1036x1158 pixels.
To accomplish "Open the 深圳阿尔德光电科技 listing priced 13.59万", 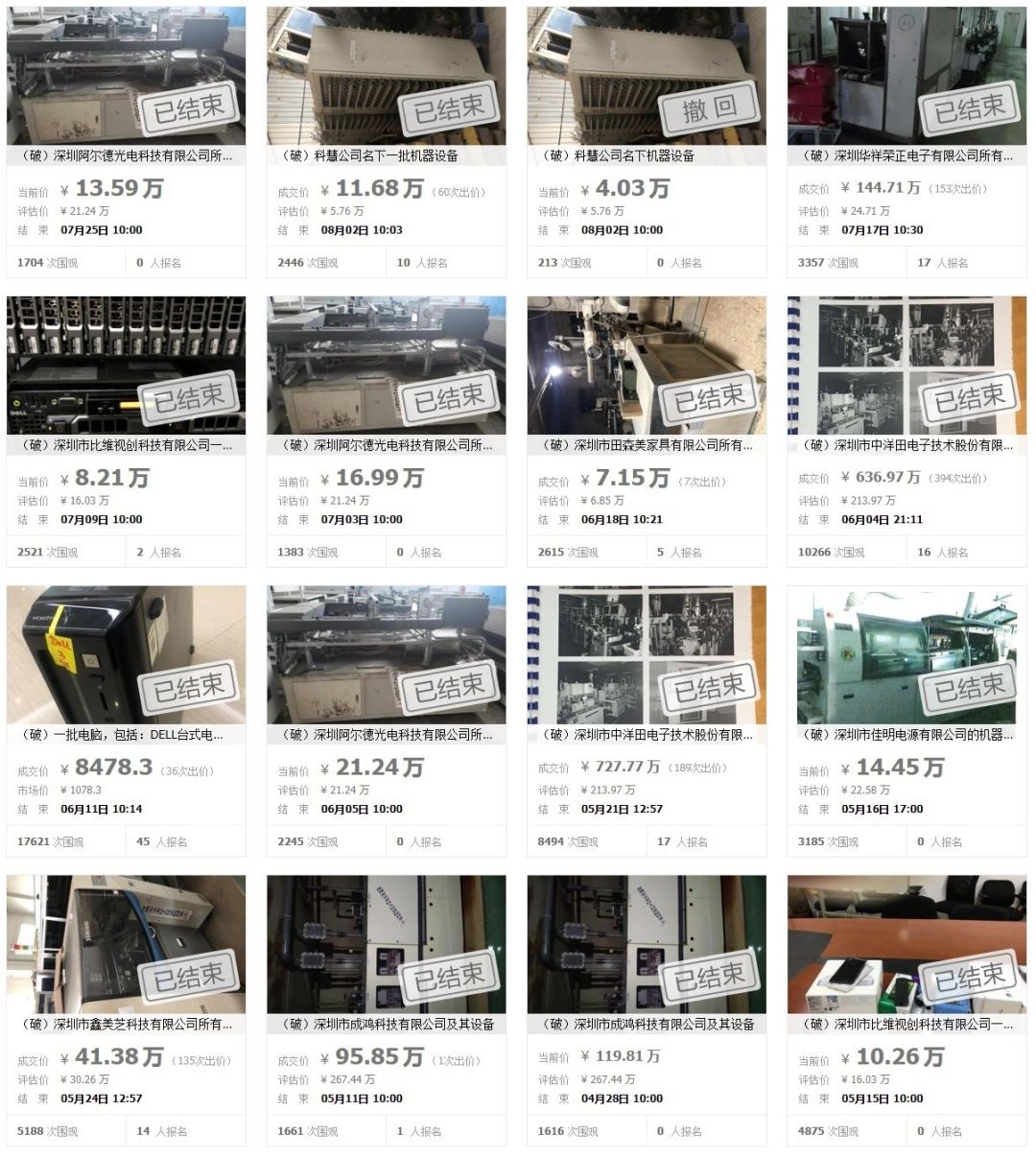I will pos(126,142).
